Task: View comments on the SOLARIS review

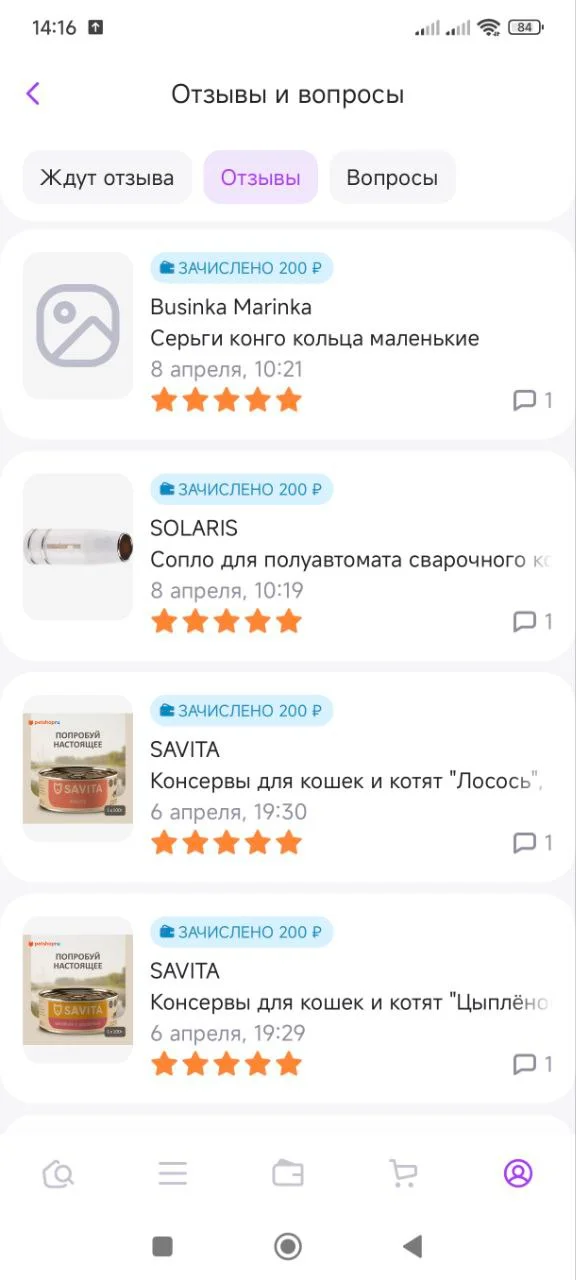Action: pos(532,622)
